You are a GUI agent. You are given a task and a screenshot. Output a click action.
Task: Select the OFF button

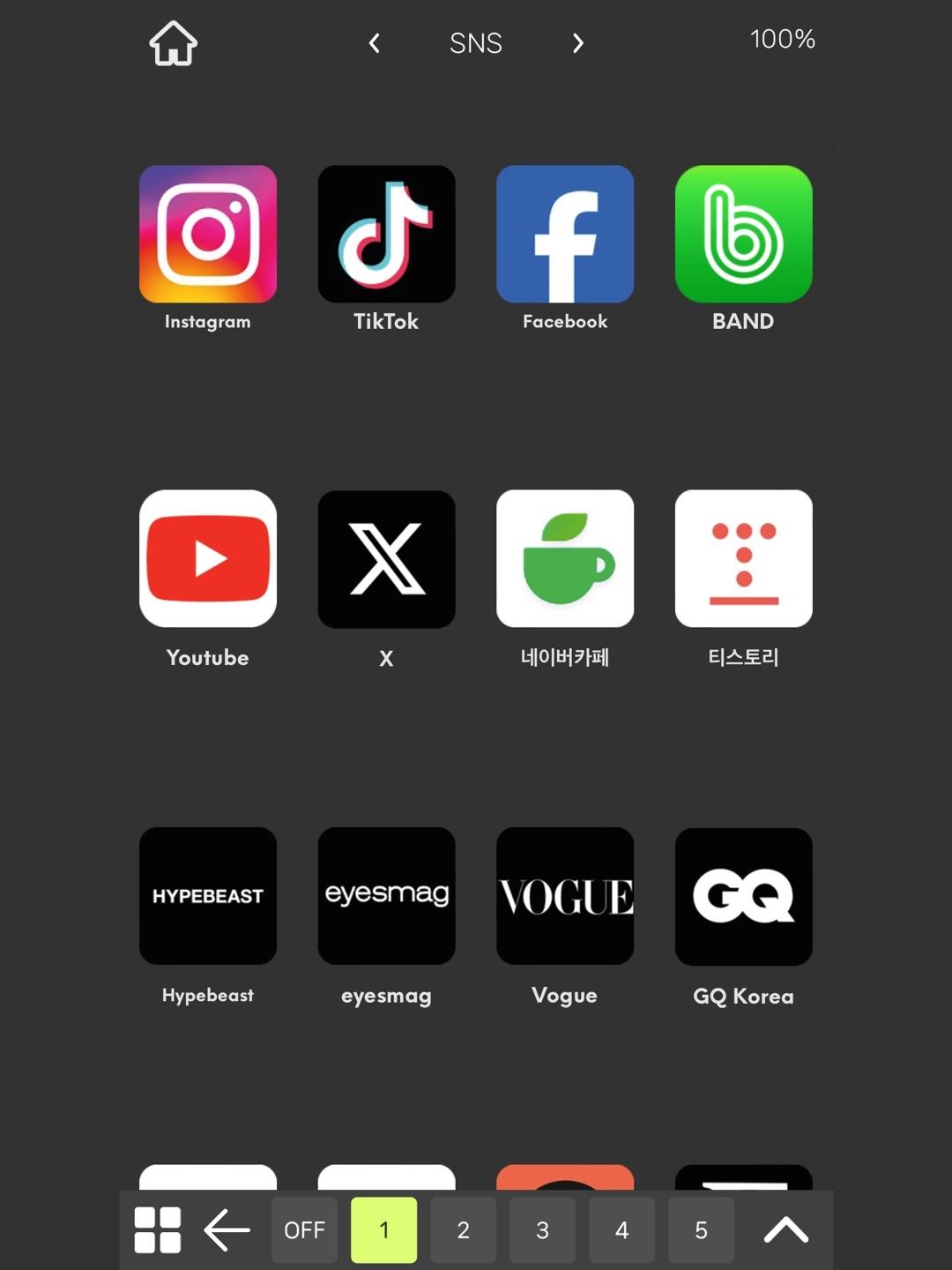coord(304,1229)
